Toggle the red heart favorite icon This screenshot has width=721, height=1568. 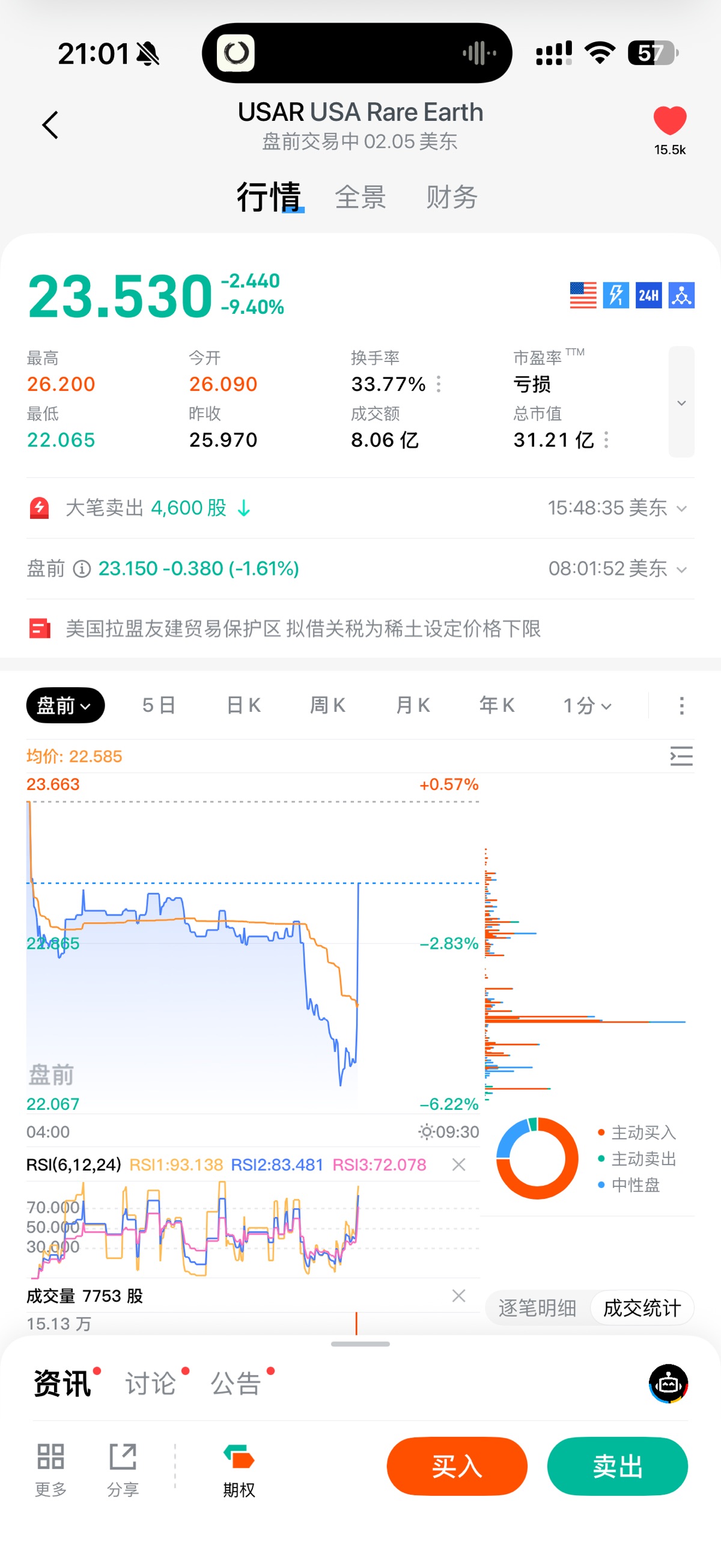click(x=669, y=120)
